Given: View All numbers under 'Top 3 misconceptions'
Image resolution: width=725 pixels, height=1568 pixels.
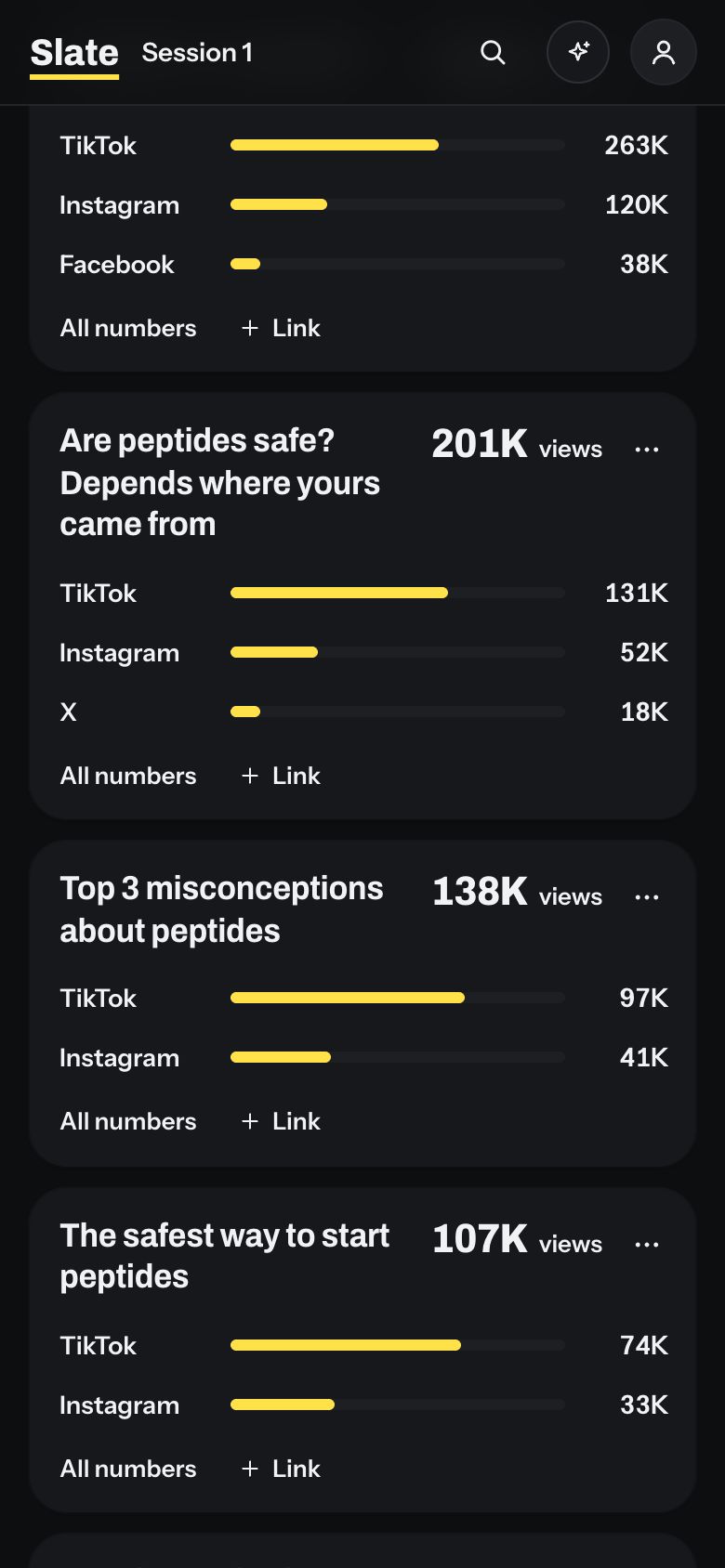Looking at the screenshot, I should 128,1121.
